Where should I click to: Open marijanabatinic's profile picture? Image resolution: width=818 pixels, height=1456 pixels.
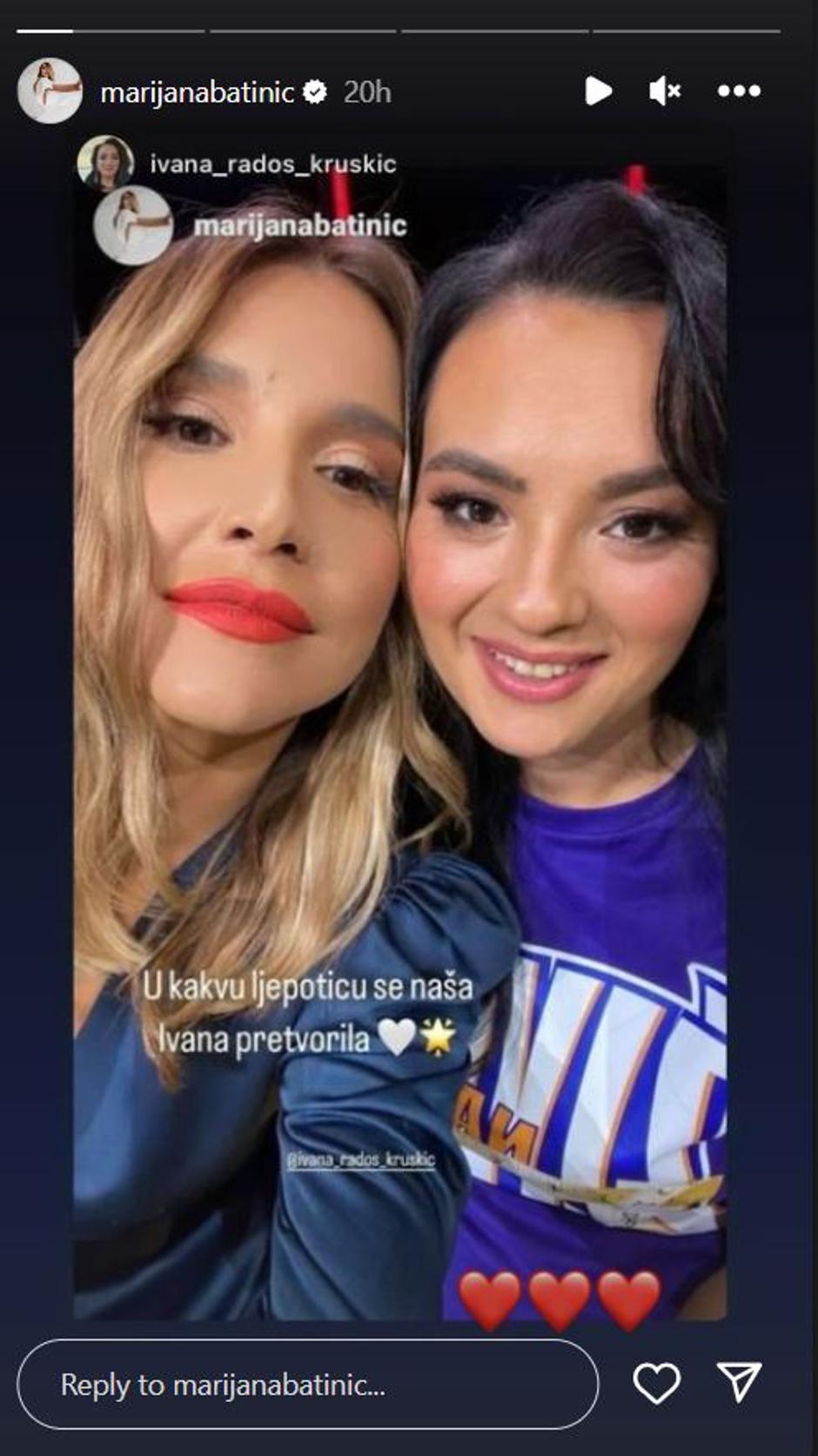50,91
